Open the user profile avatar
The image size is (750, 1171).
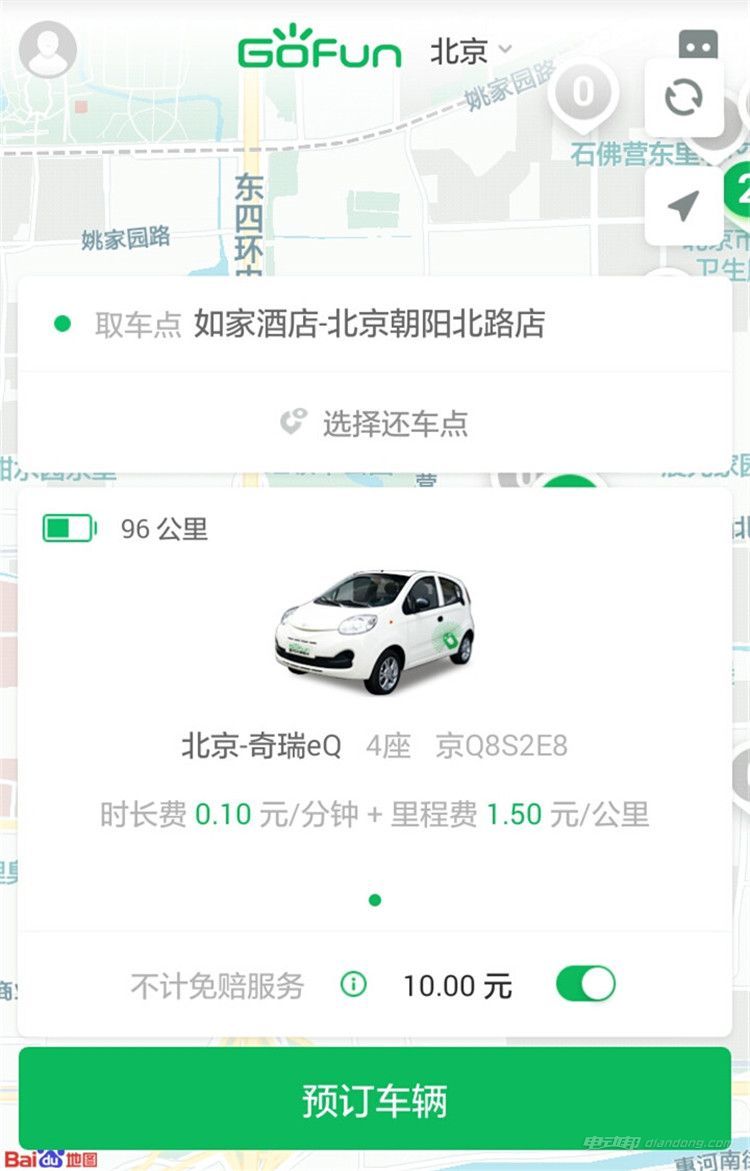(x=48, y=49)
